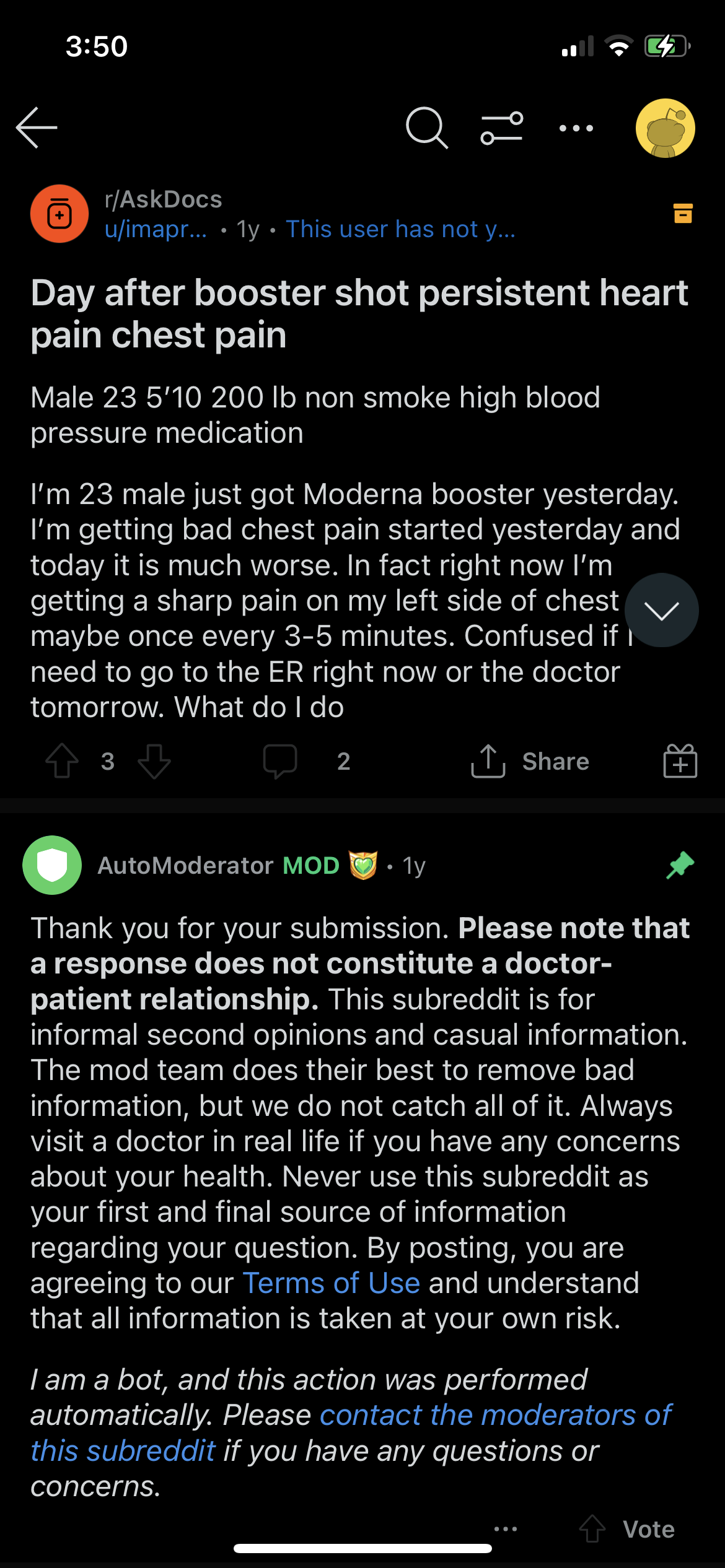
Task: Open the post's comments icon
Action: click(x=280, y=761)
